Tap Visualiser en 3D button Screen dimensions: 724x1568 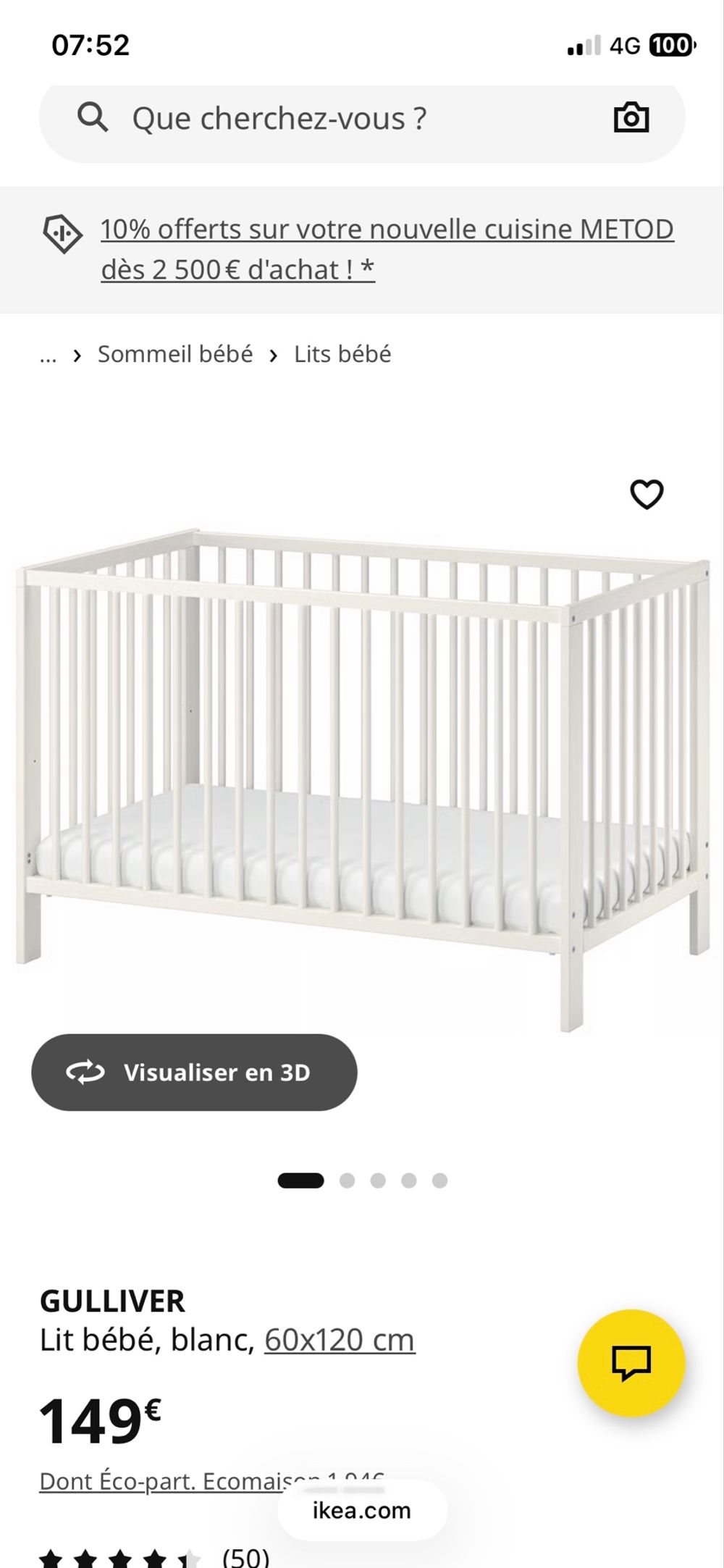coord(194,1073)
